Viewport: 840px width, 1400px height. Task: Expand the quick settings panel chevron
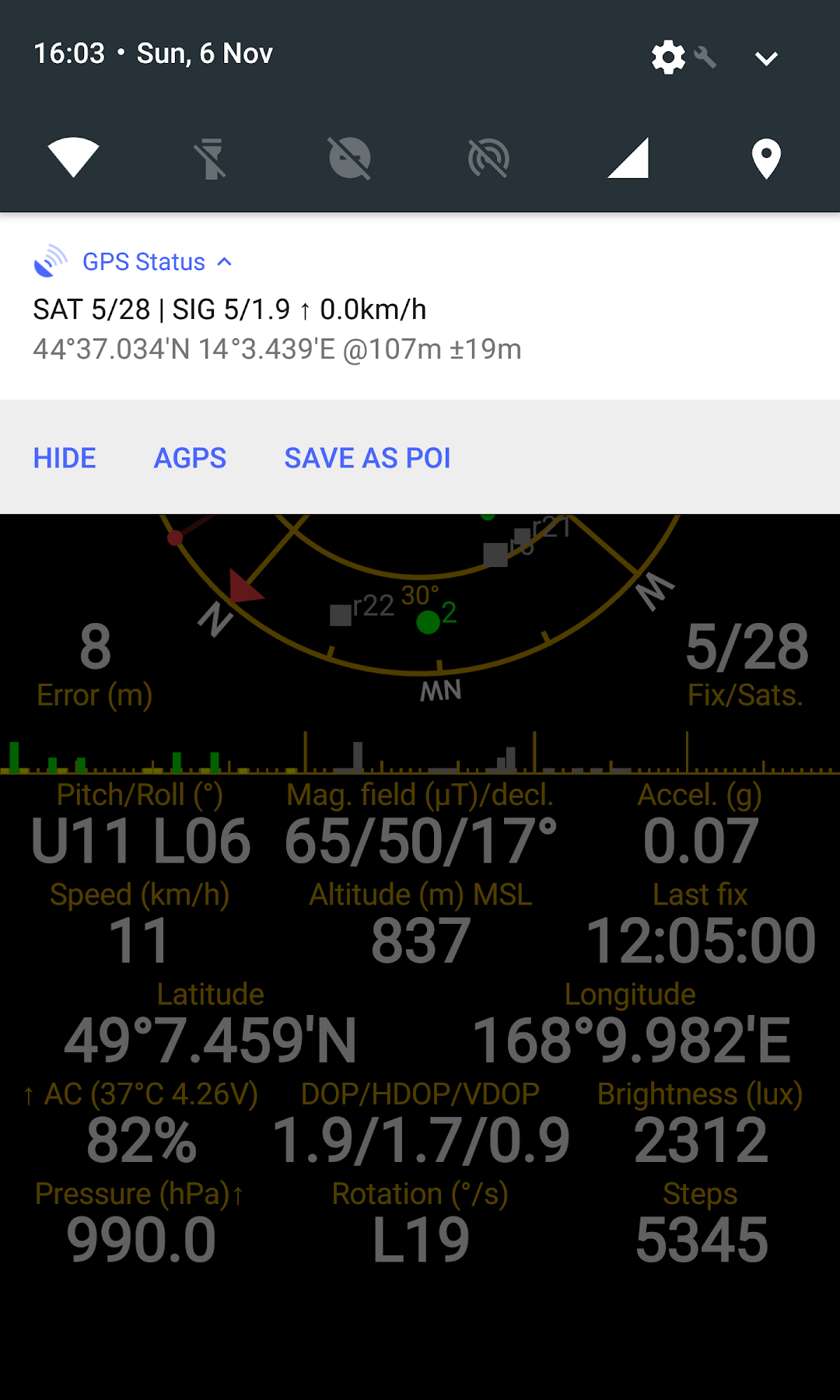766,58
